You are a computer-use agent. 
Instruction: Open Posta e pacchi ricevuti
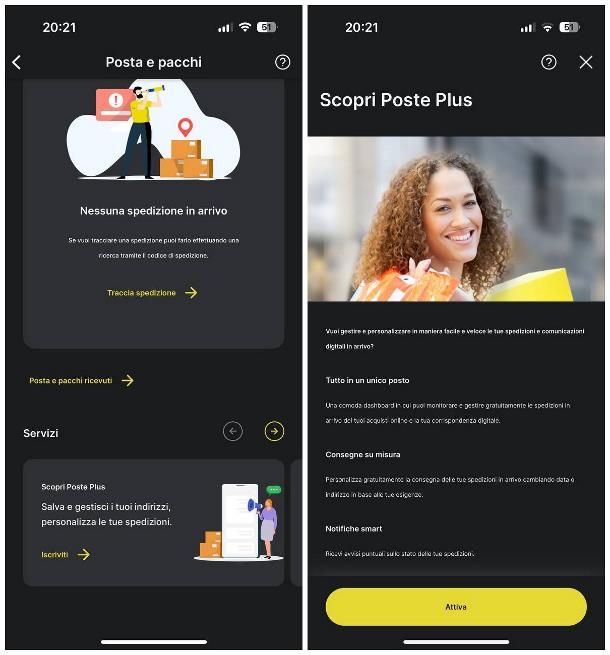tap(81, 380)
